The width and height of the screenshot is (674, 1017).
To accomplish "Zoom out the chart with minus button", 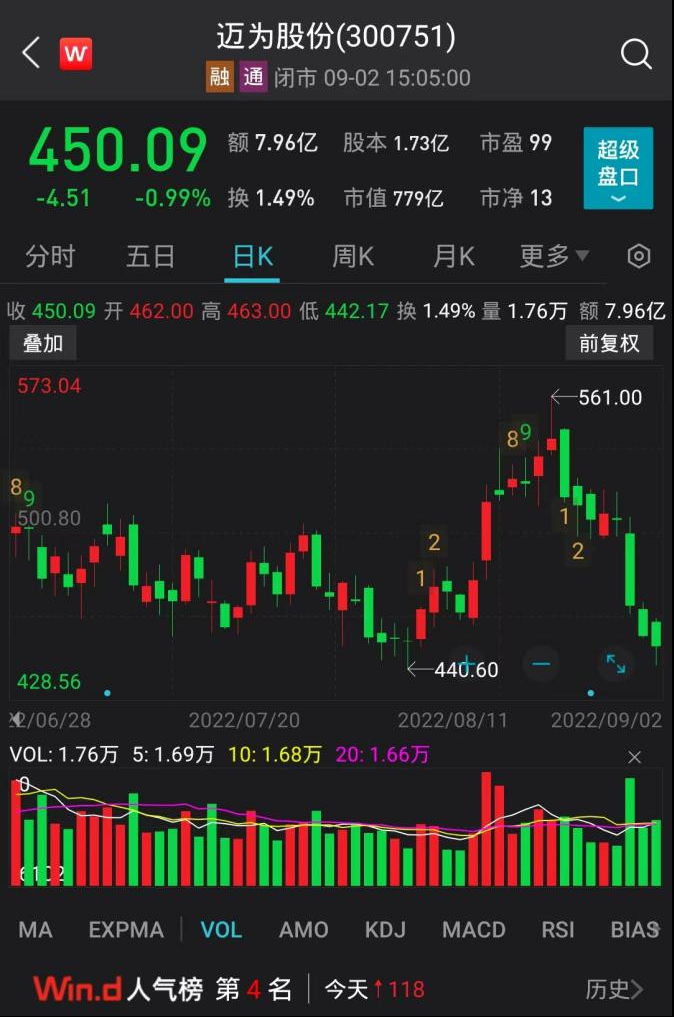I will tap(542, 664).
